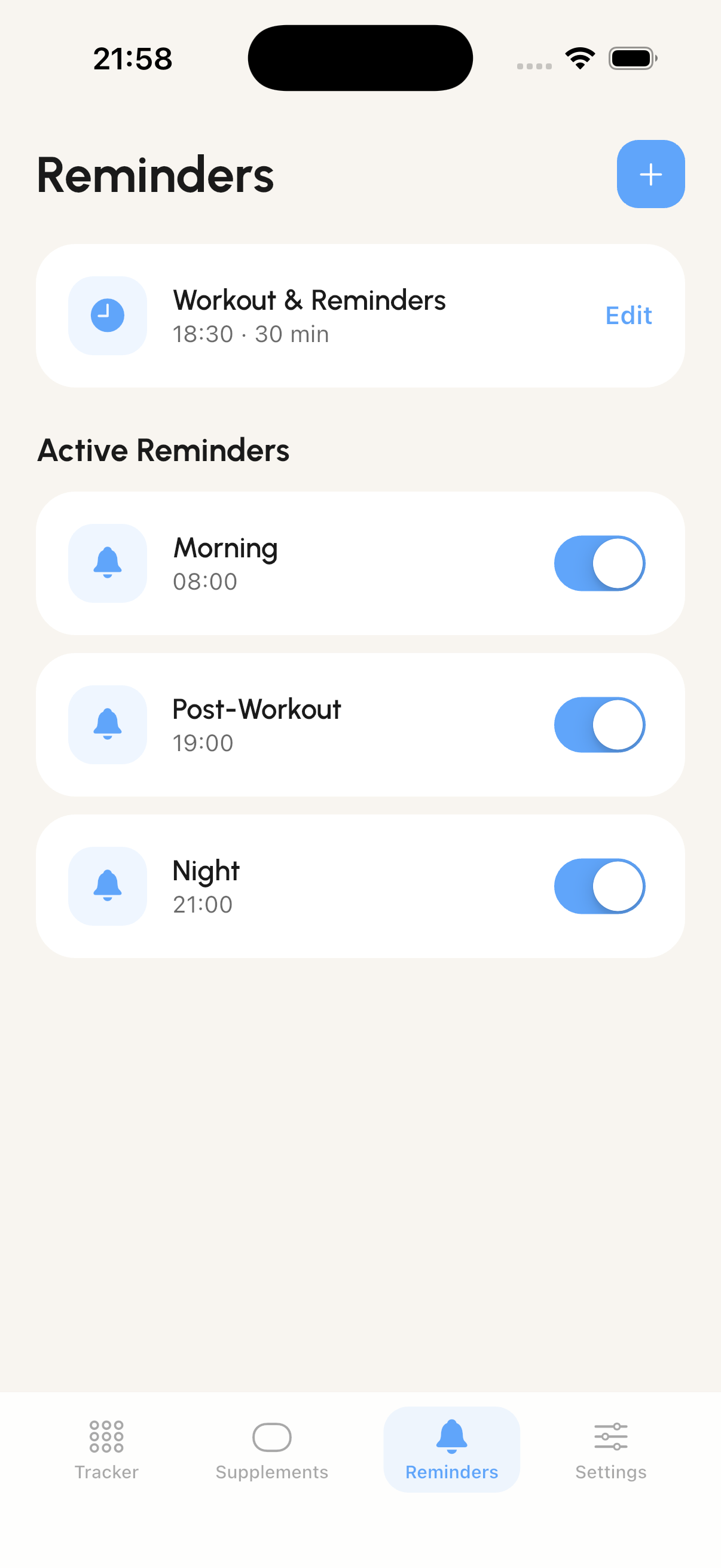Viewport: 721px width, 1568px height.
Task: Open the Morning reminder card
Action: pyautogui.click(x=304, y=562)
